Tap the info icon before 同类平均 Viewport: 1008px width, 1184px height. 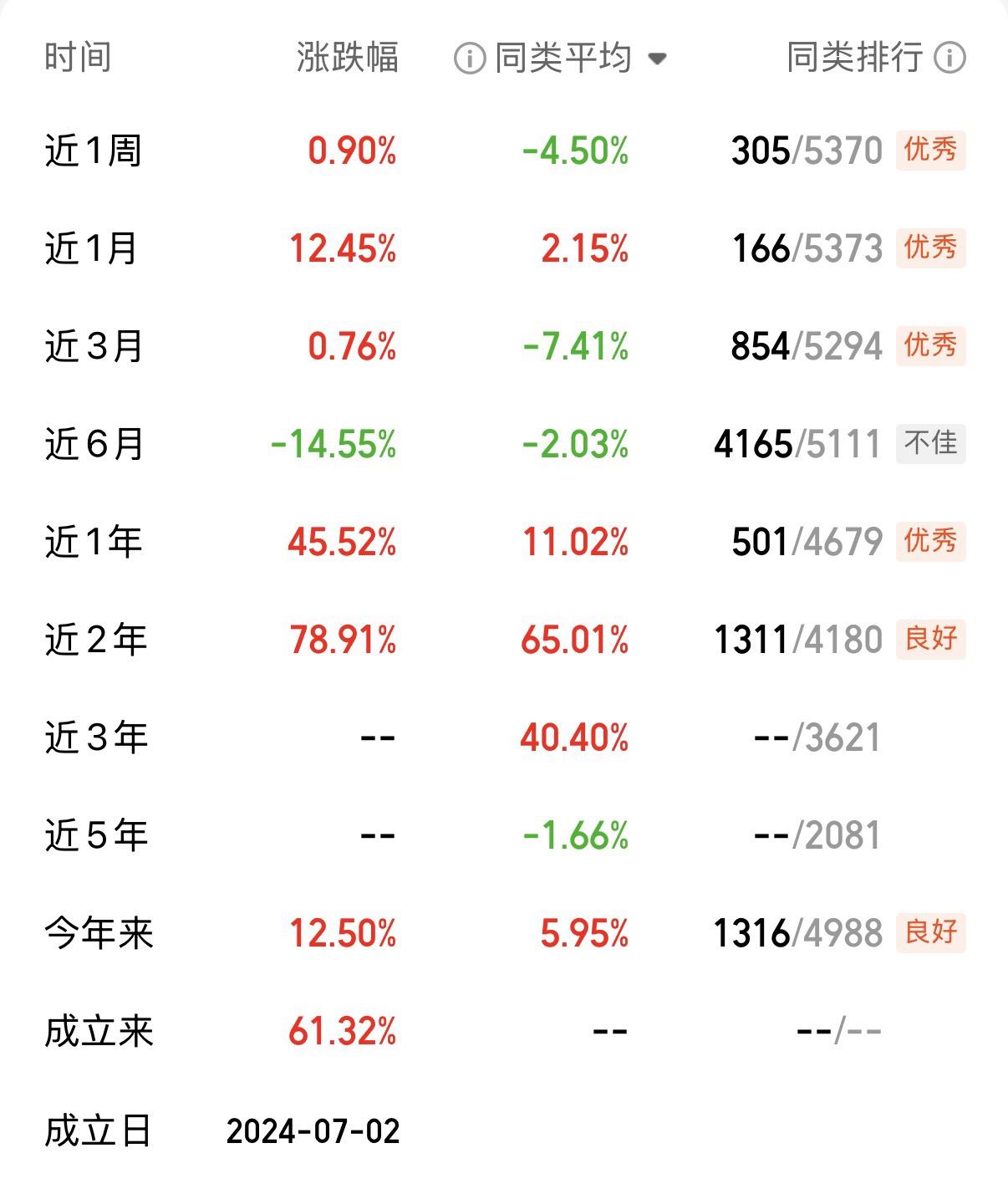[x=470, y=59]
